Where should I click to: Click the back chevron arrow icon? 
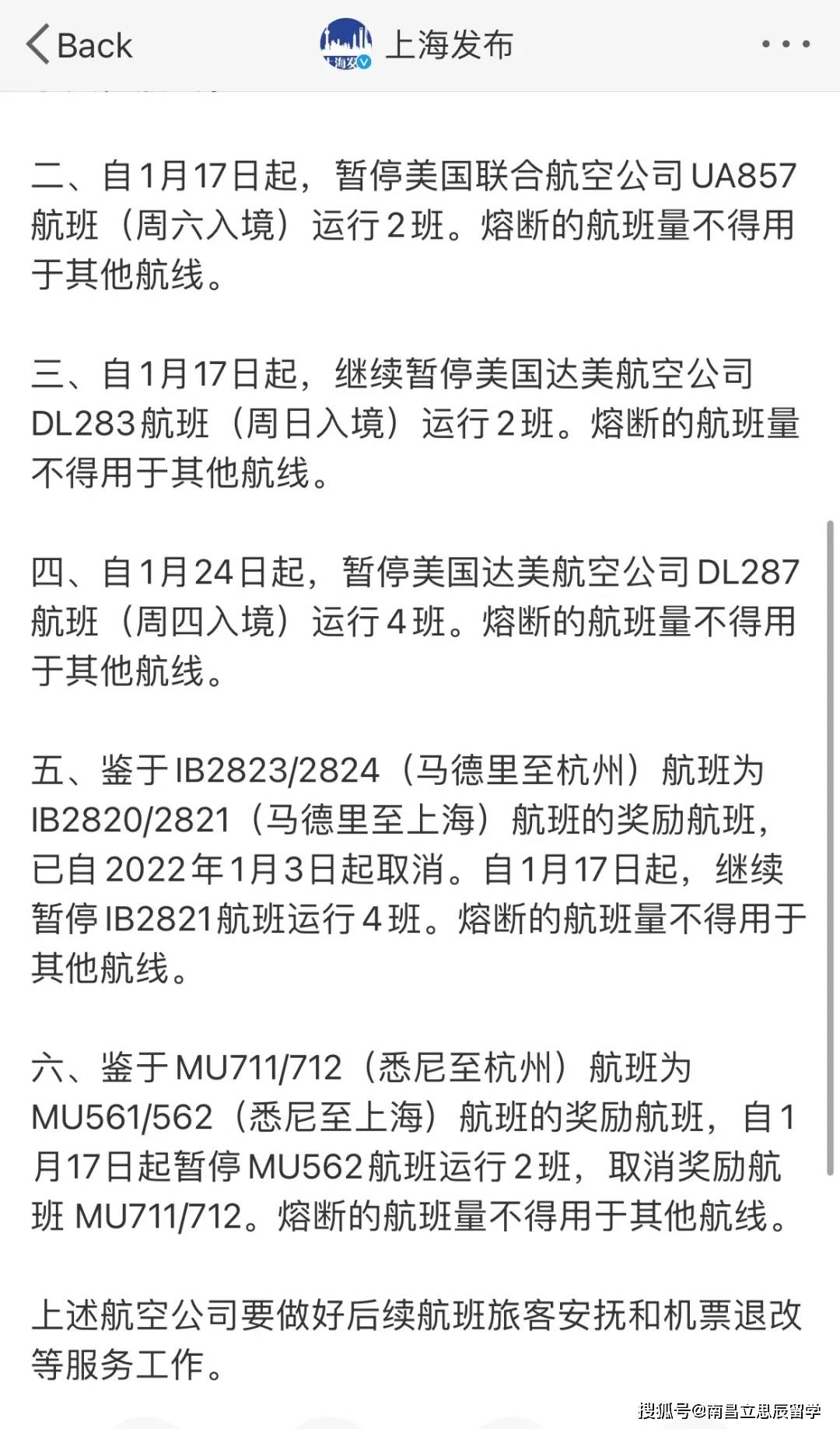pyautogui.click(x=35, y=44)
